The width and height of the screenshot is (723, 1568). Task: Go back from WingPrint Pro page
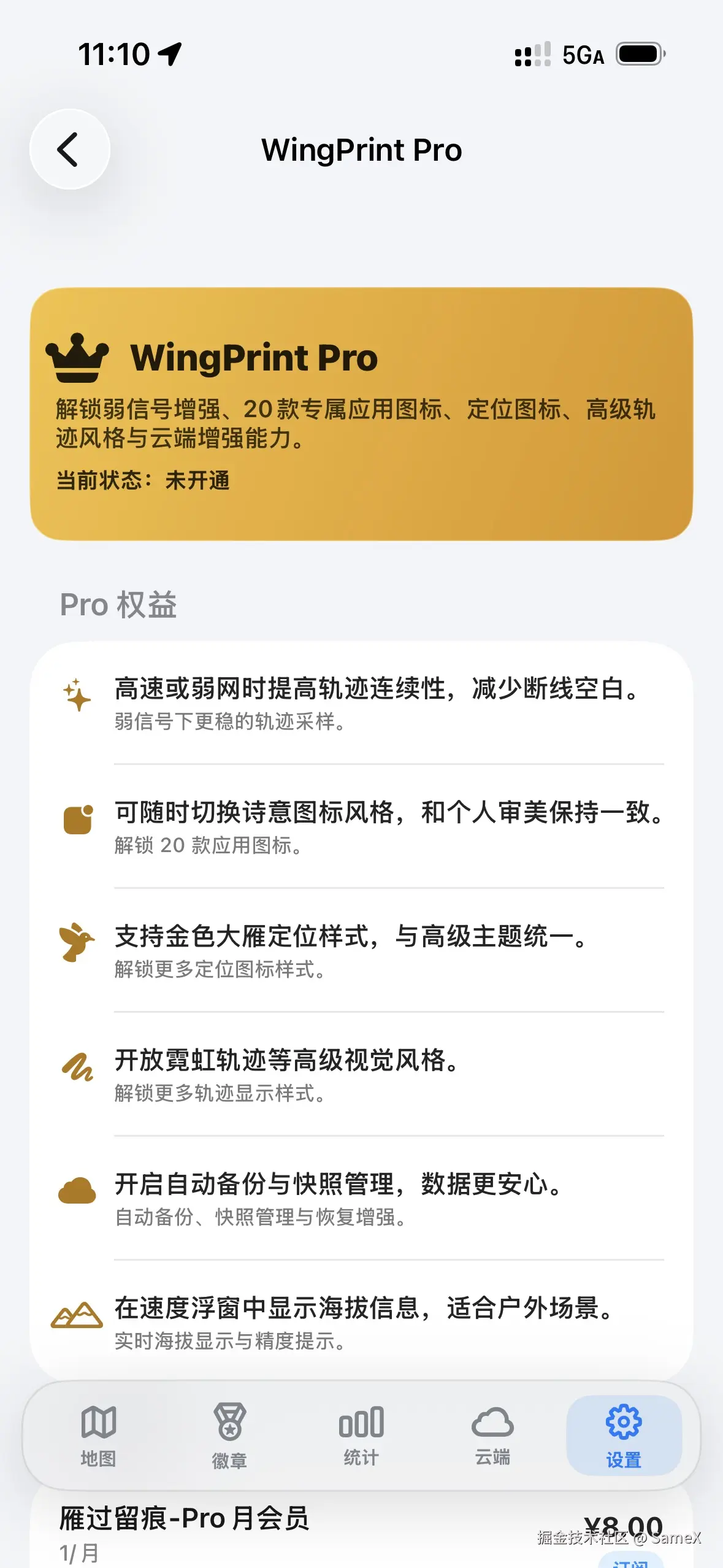click(x=69, y=149)
